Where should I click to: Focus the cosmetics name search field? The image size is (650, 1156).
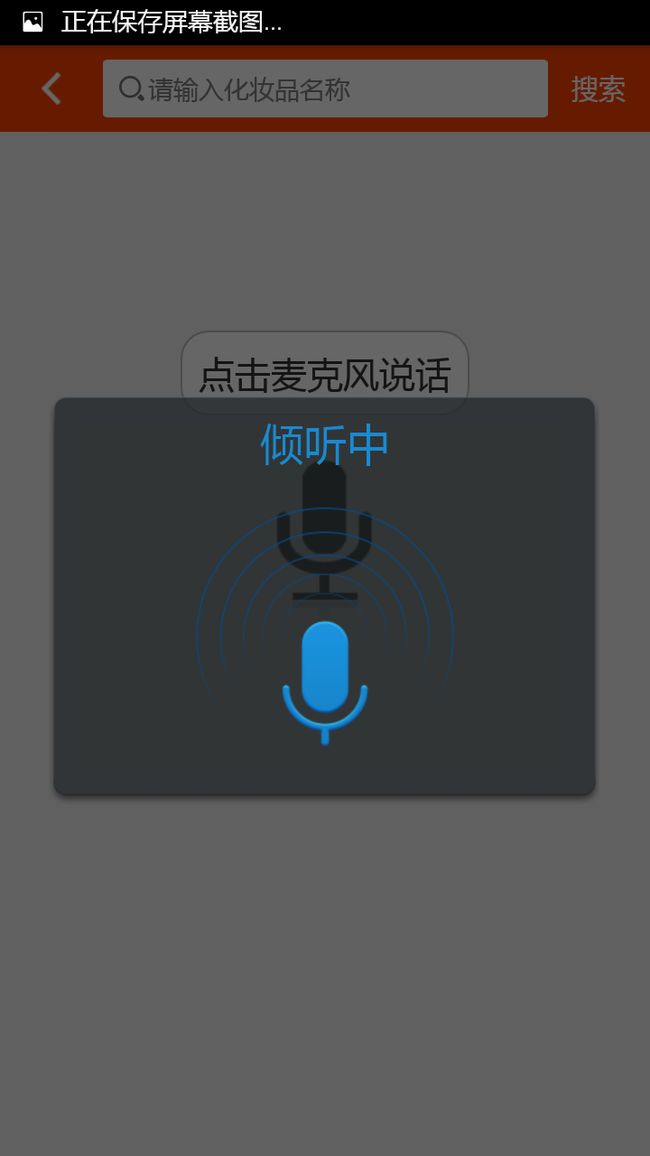[325, 88]
